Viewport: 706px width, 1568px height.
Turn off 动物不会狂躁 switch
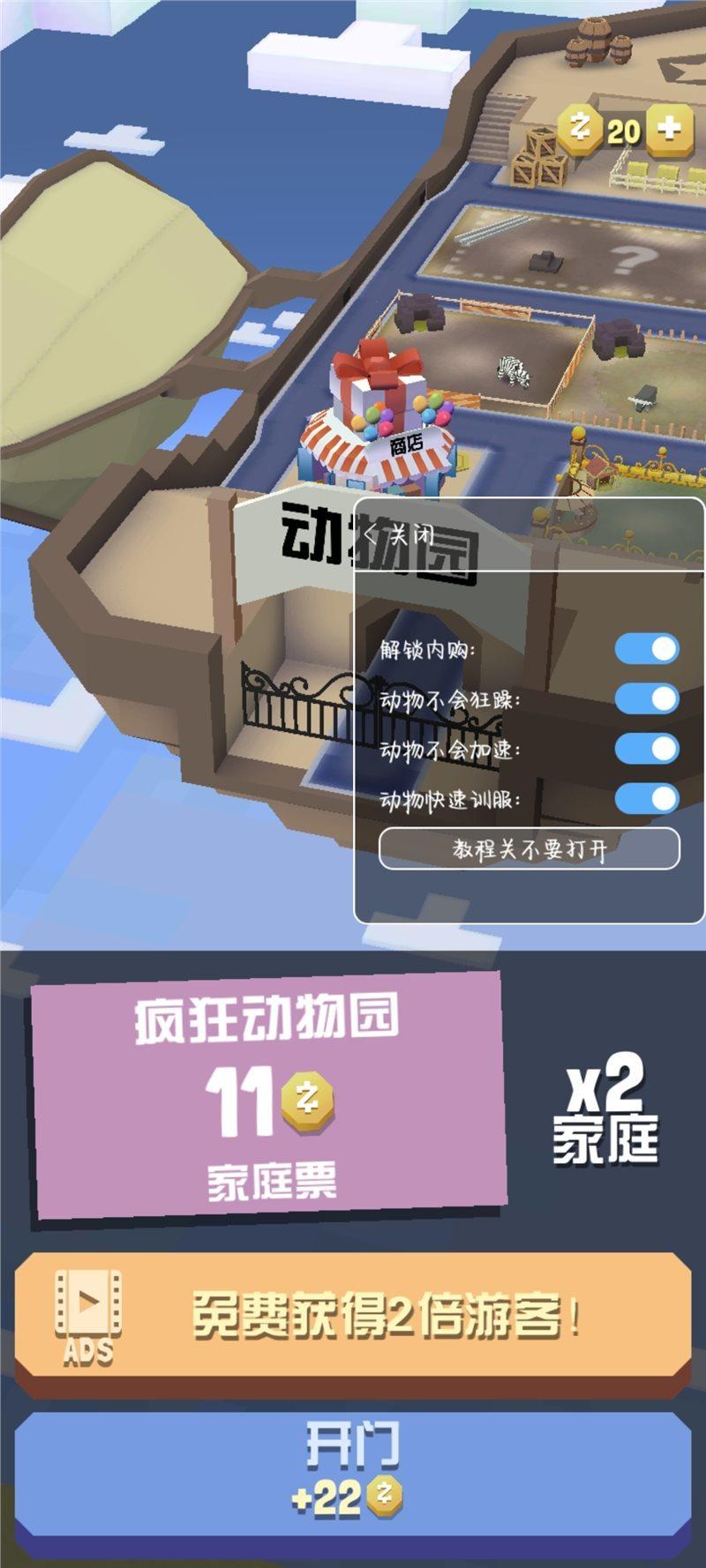coord(647,698)
